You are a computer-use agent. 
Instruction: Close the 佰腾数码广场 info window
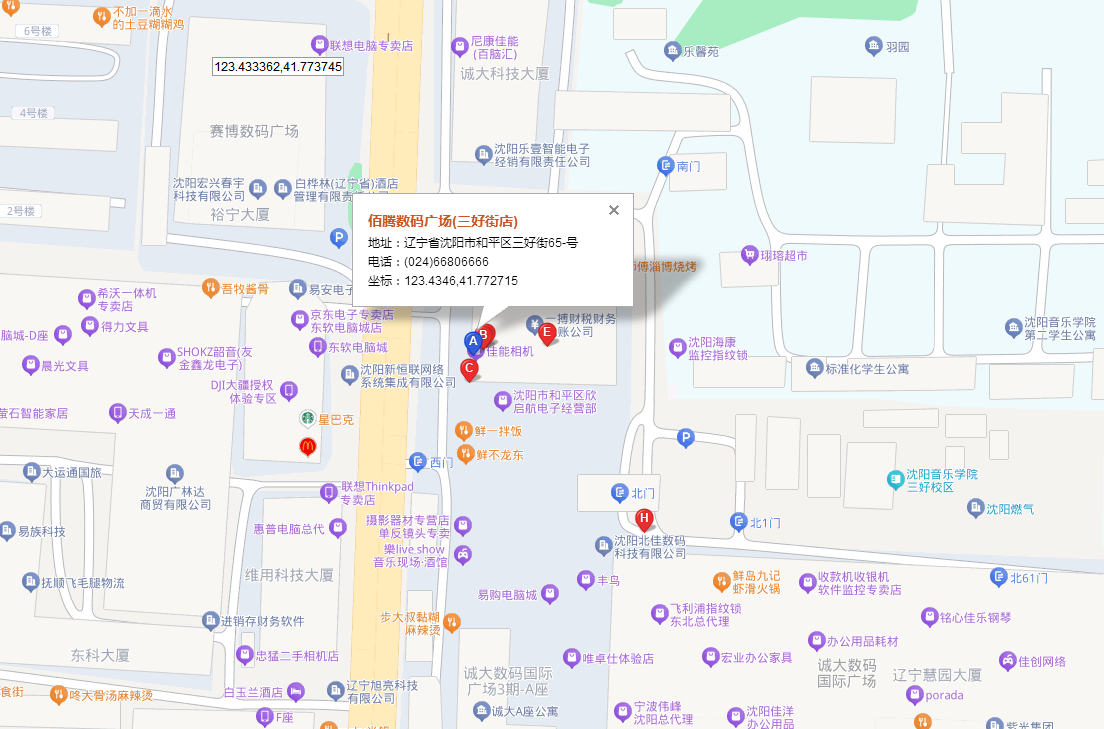[x=614, y=210]
